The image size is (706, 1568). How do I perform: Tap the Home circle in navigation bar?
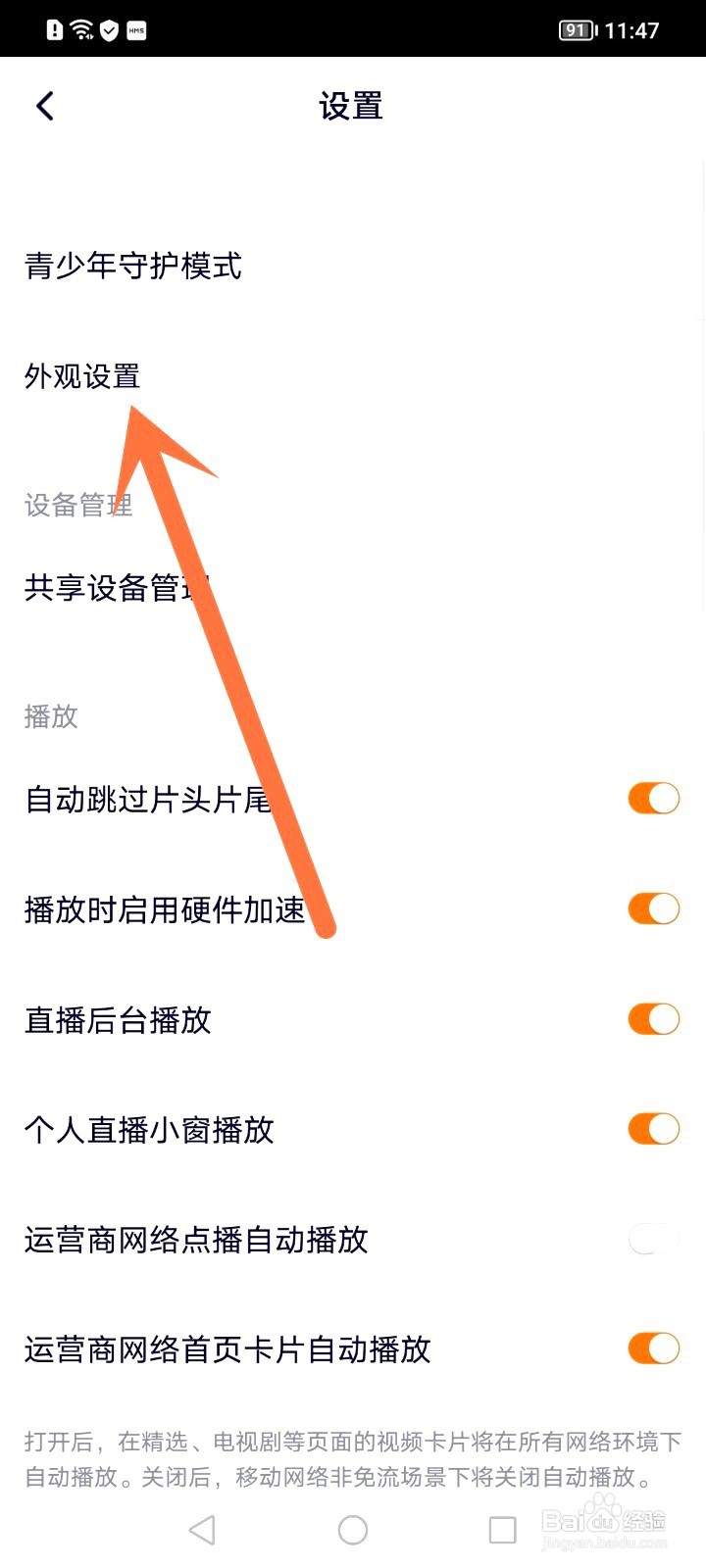pos(352,1528)
